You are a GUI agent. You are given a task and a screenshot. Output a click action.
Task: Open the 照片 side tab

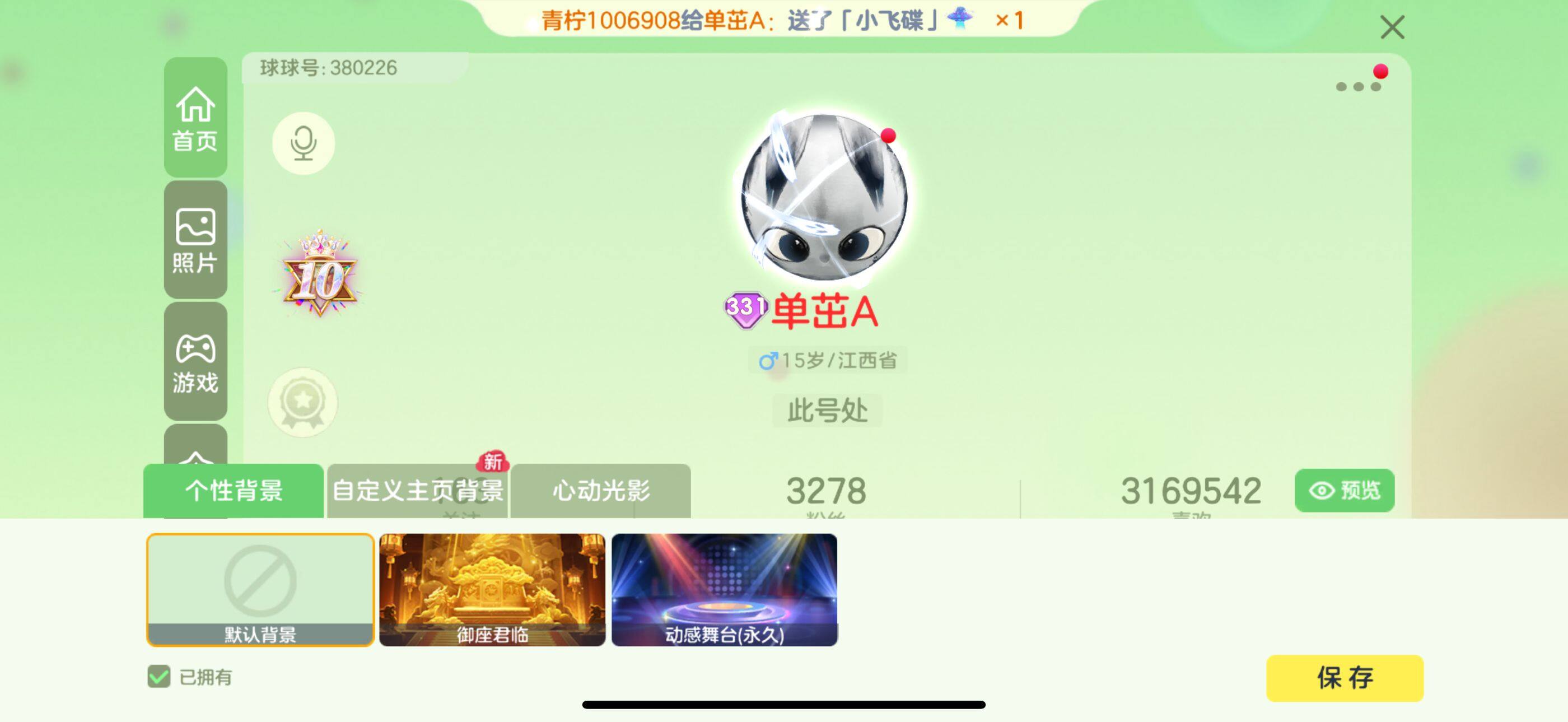pyautogui.click(x=195, y=240)
